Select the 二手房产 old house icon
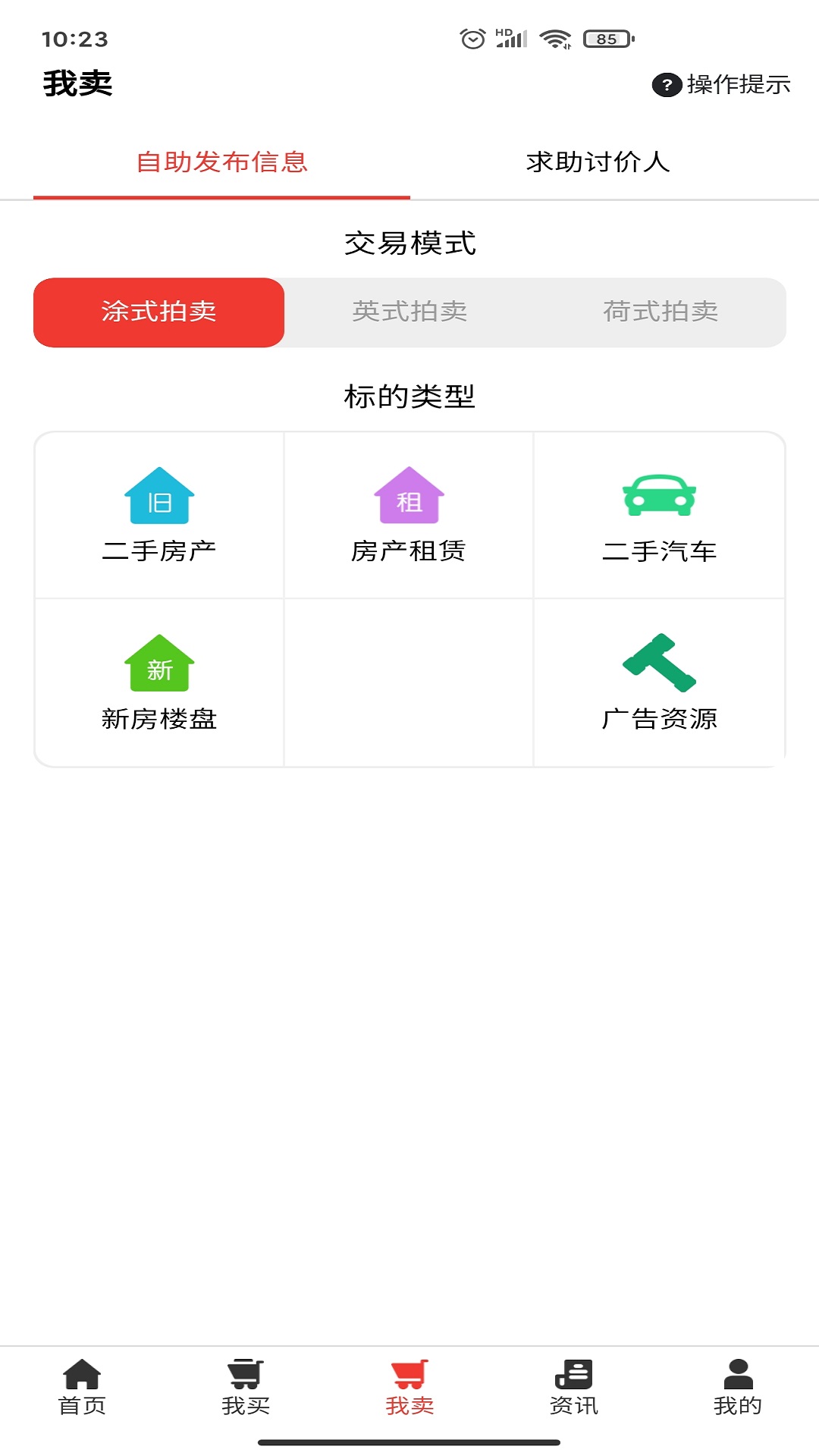The width and height of the screenshot is (819, 1456). tap(158, 498)
